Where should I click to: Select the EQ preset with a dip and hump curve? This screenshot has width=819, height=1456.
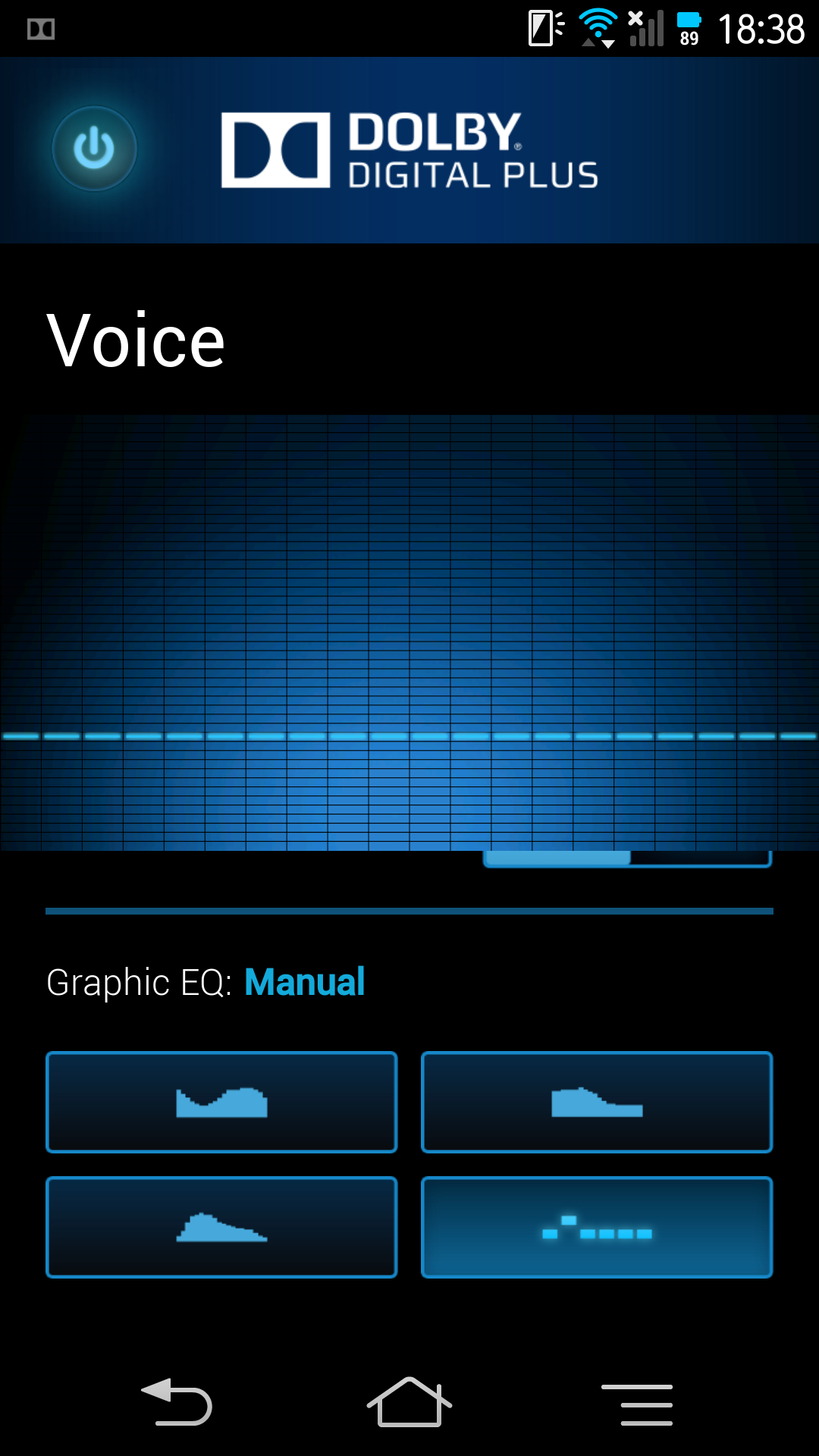point(221,1102)
